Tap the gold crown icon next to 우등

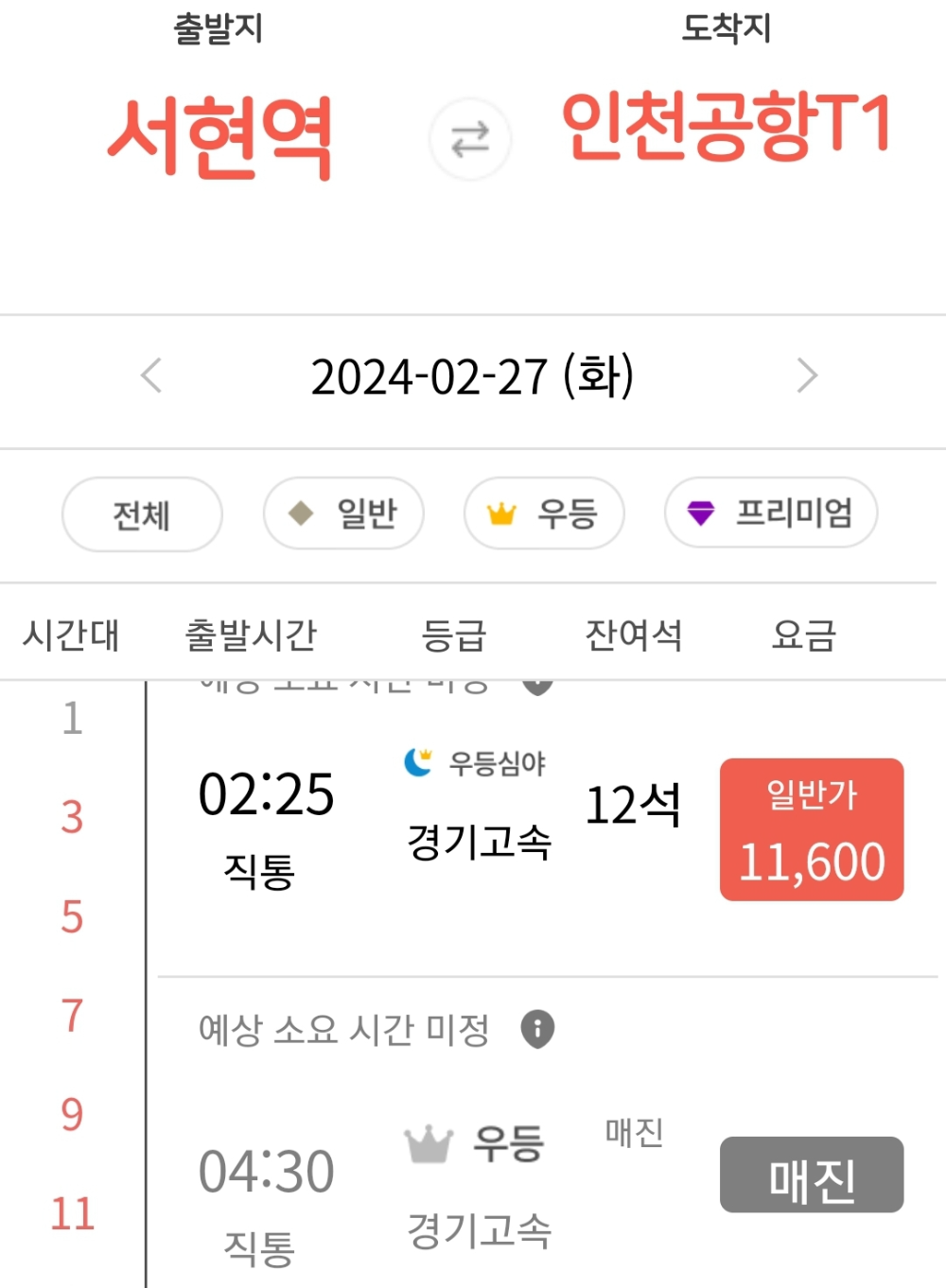(499, 513)
